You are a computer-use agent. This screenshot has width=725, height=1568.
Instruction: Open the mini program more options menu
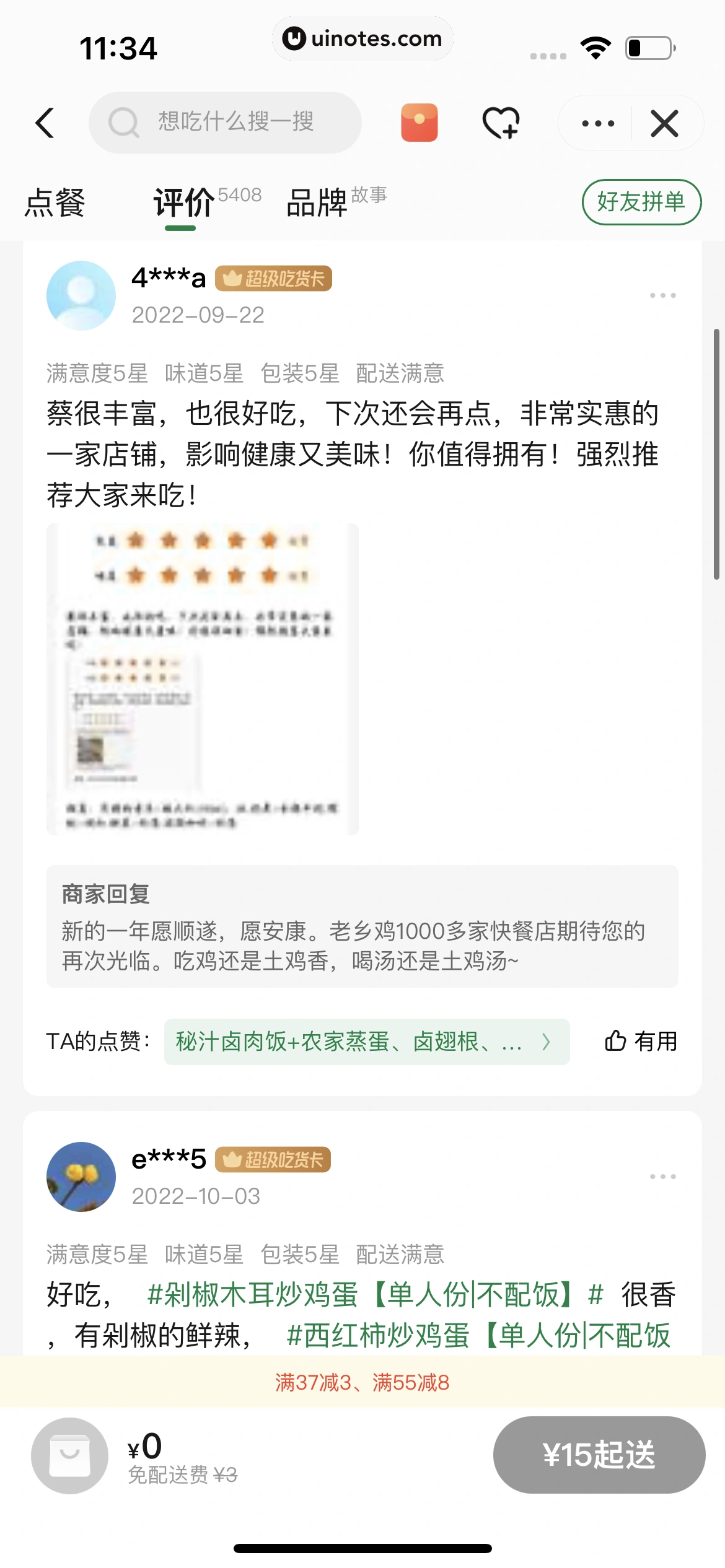598,123
